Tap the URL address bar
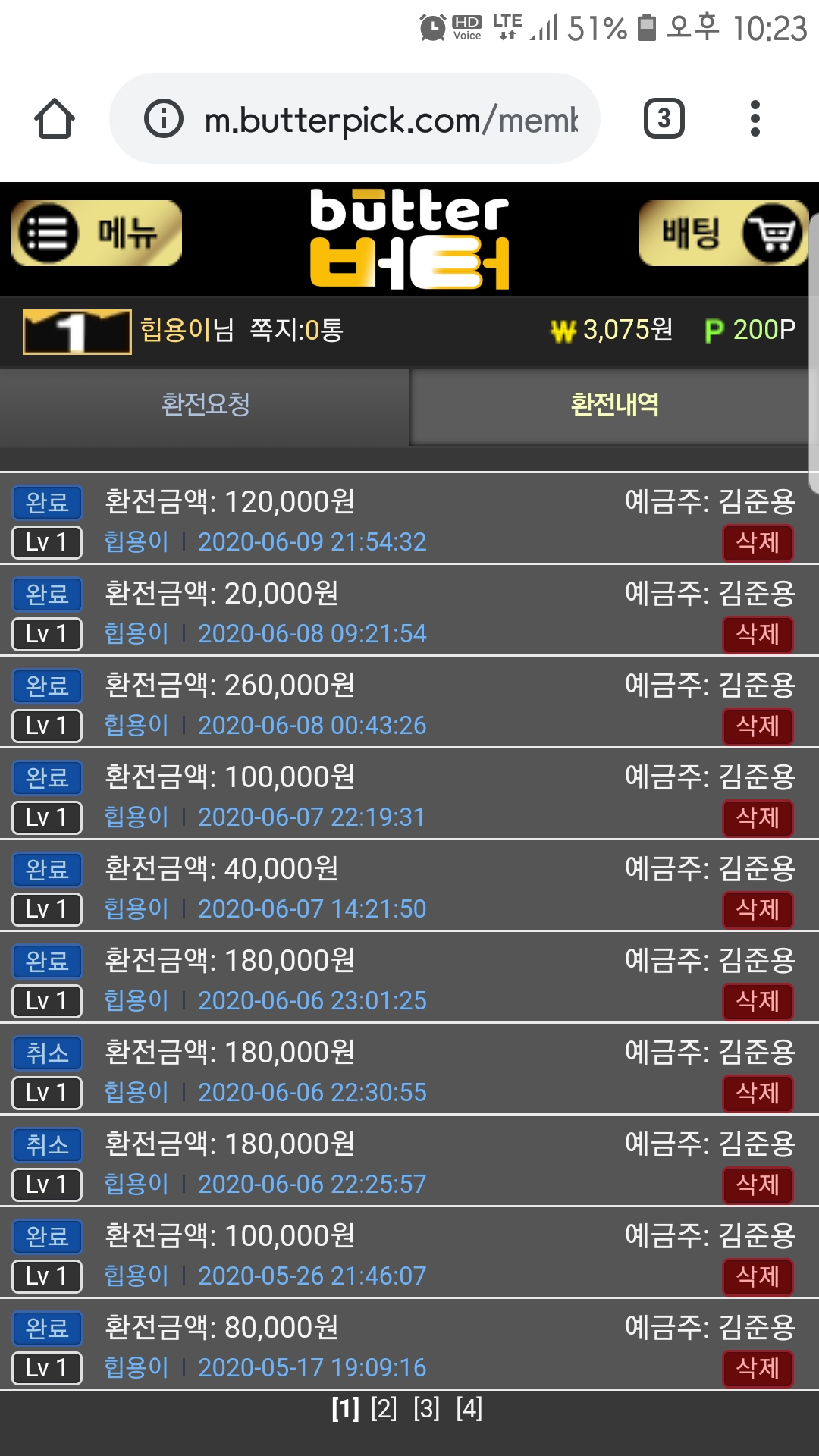819x1456 pixels. pyautogui.click(x=391, y=119)
